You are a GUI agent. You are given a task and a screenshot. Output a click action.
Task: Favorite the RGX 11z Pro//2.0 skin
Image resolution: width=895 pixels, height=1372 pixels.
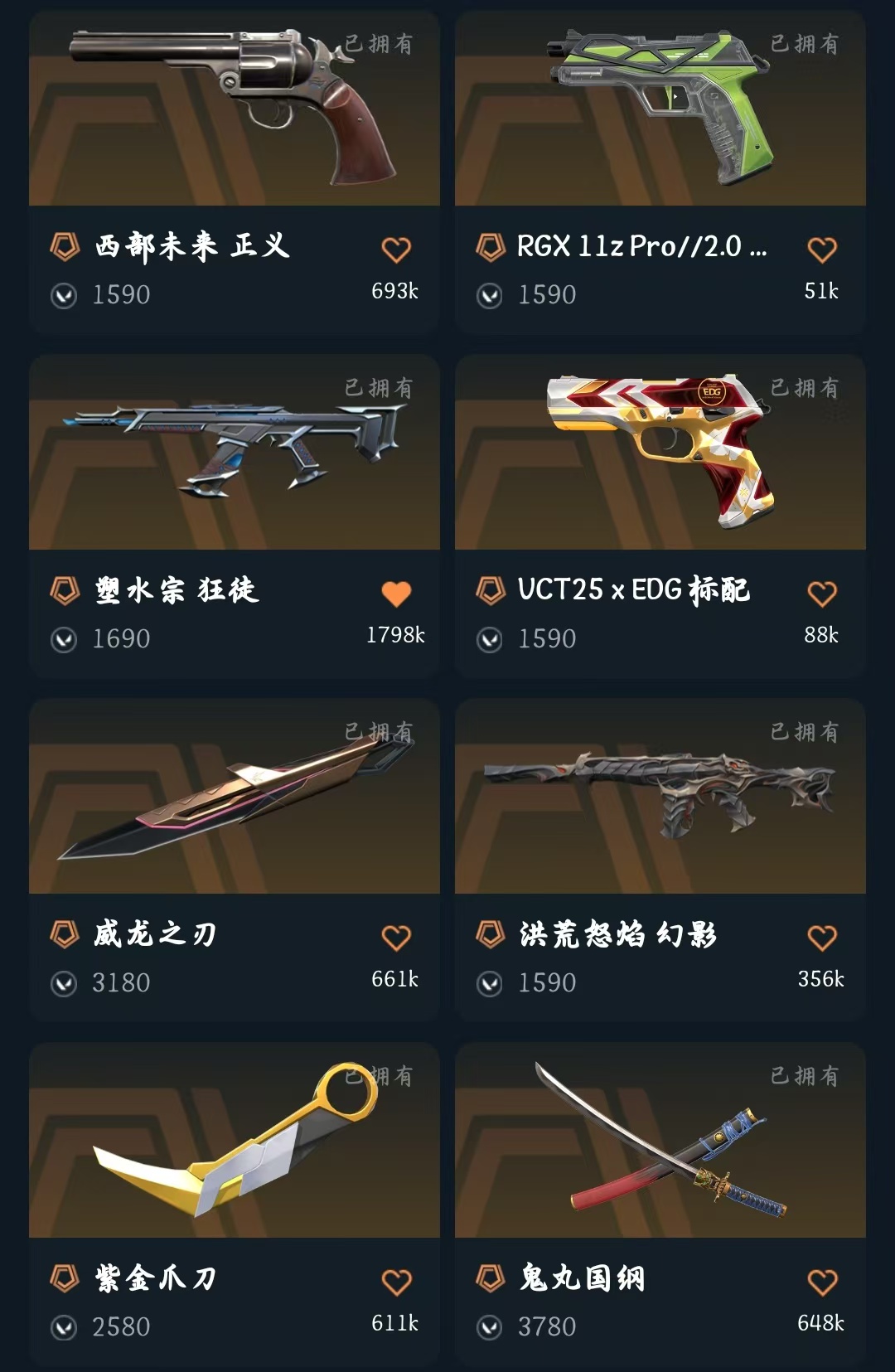(822, 250)
